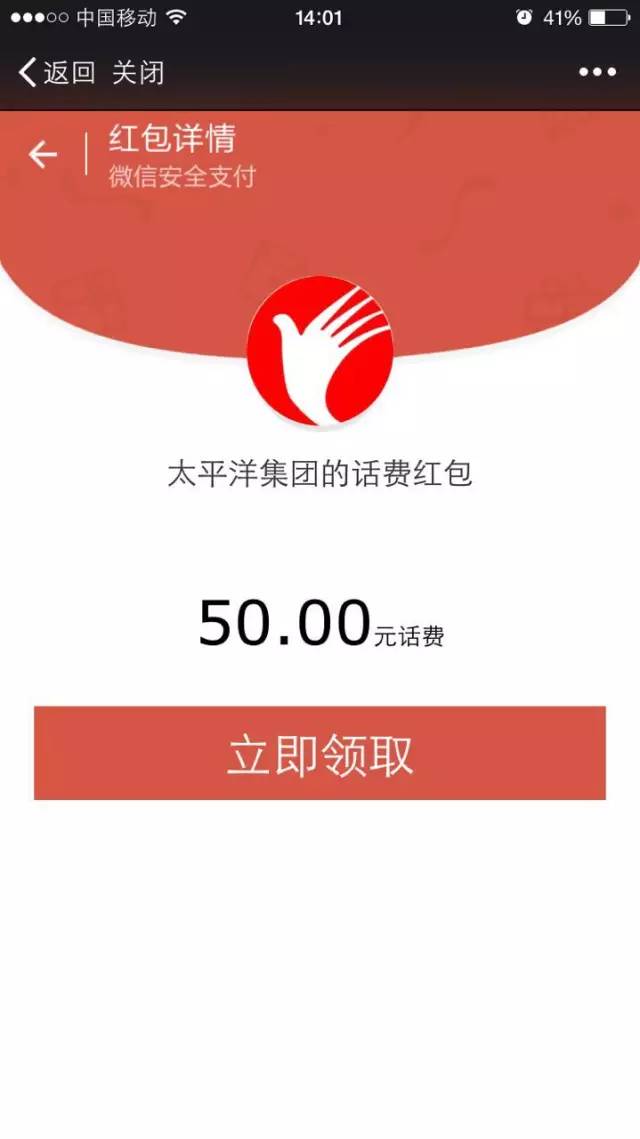Tap the back arrow beside 红包详情
Screen dimensions: 640x1139
click(42, 154)
